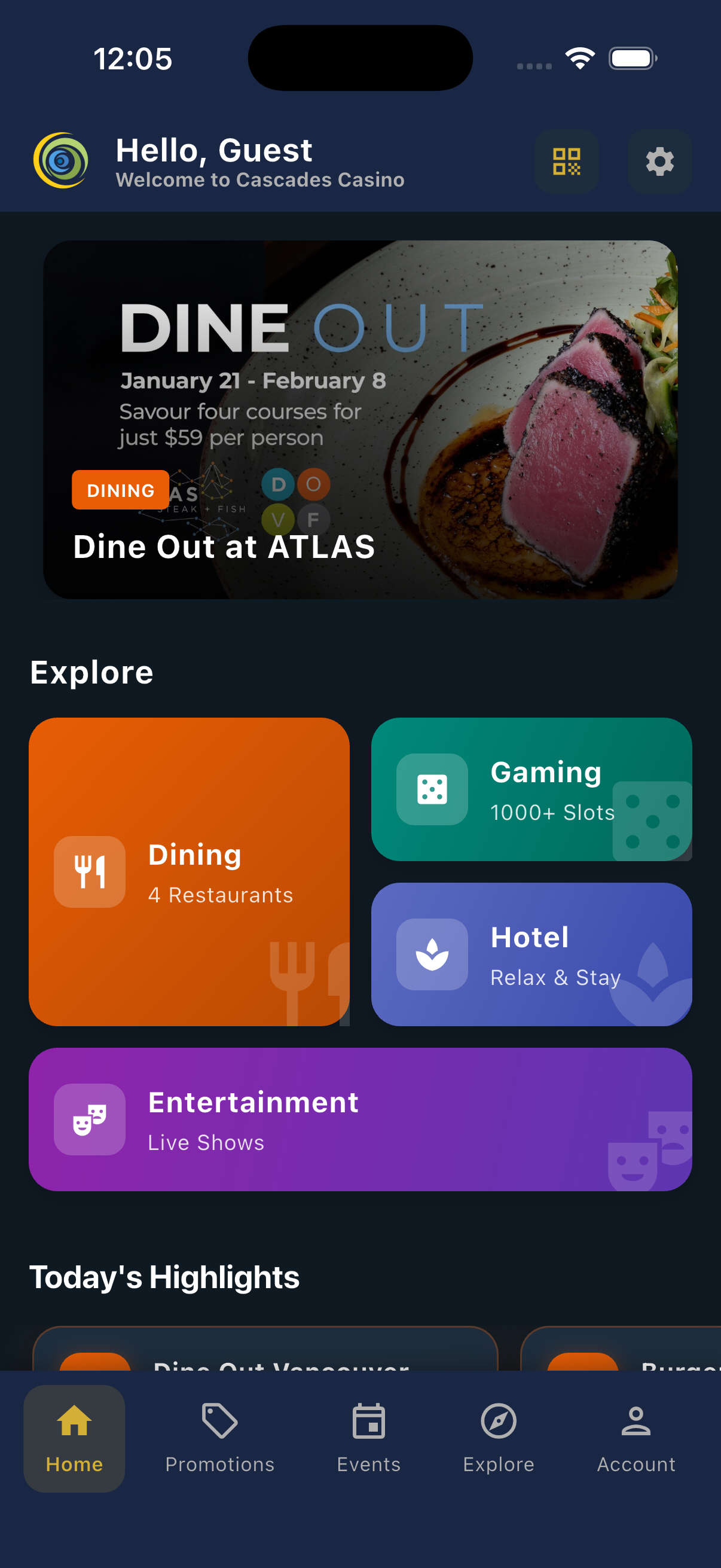
Task: Select the Home icon in the navigation bar
Action: 74,1424
